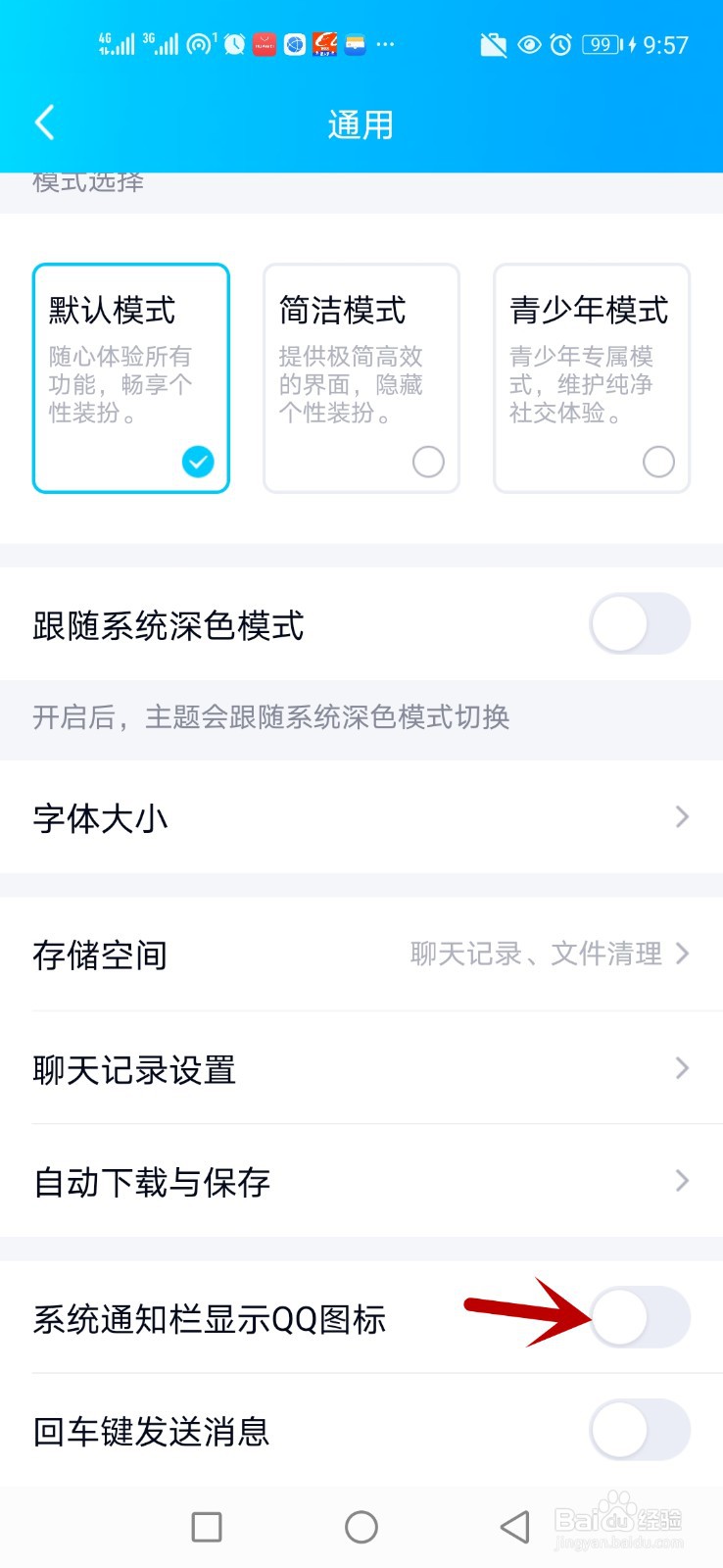
Task: Tap the Huawei app icon in the status bar
Action: 264,44
